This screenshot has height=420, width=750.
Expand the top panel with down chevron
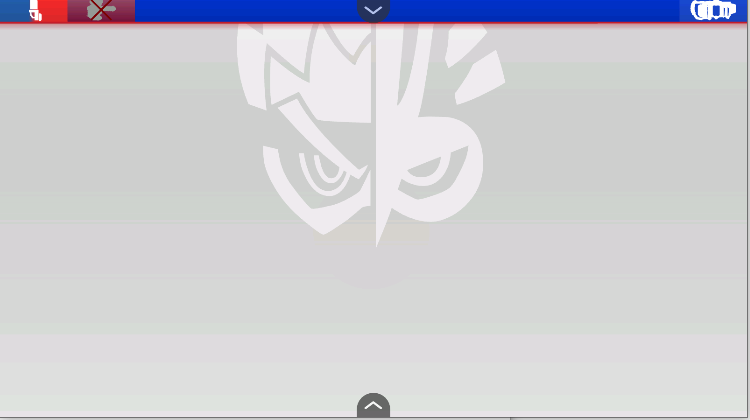373,10
